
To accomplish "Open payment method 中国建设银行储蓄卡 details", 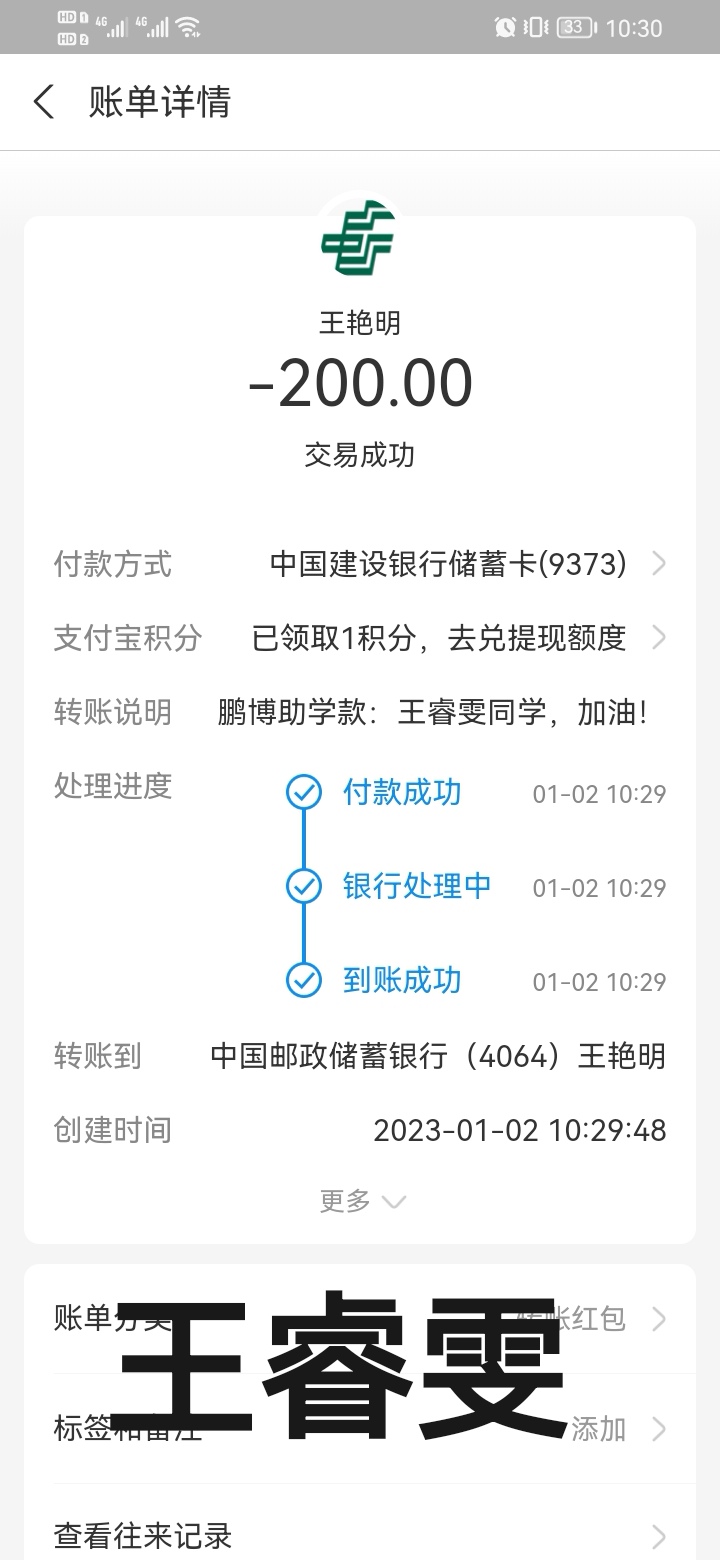I will 450,564.
